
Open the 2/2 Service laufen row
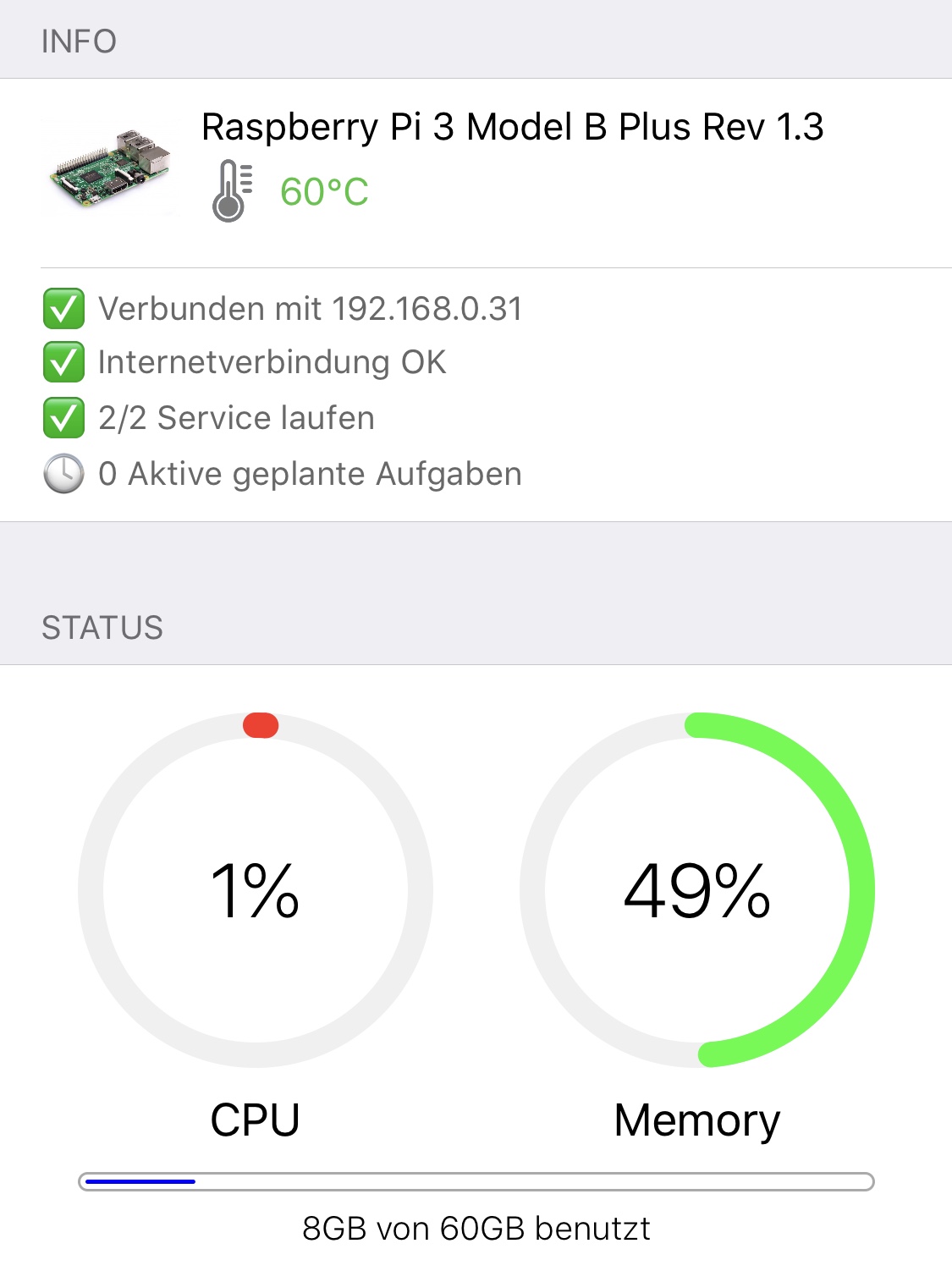(236, 418)
